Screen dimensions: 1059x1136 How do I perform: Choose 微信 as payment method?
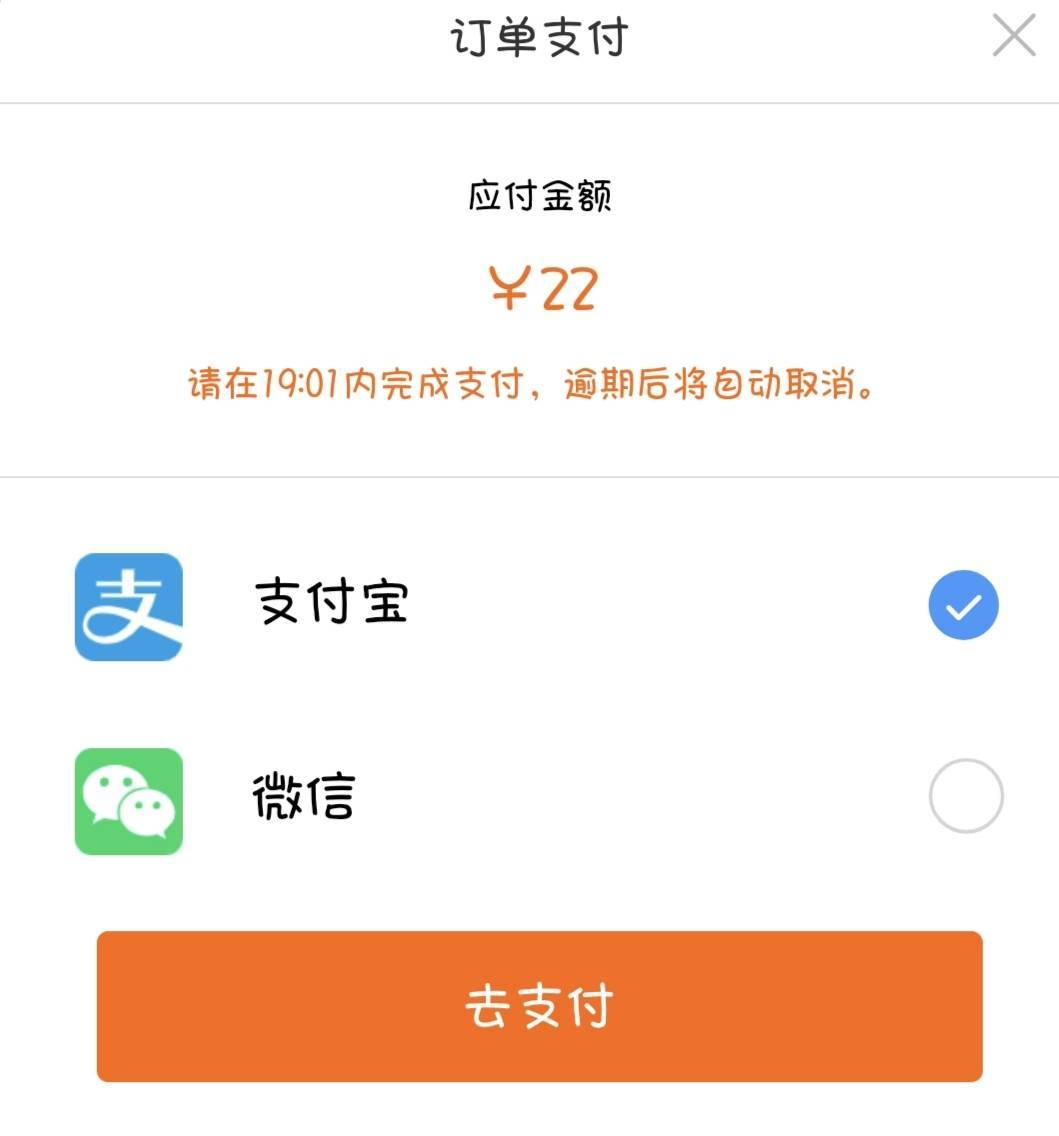click(965, 796)
